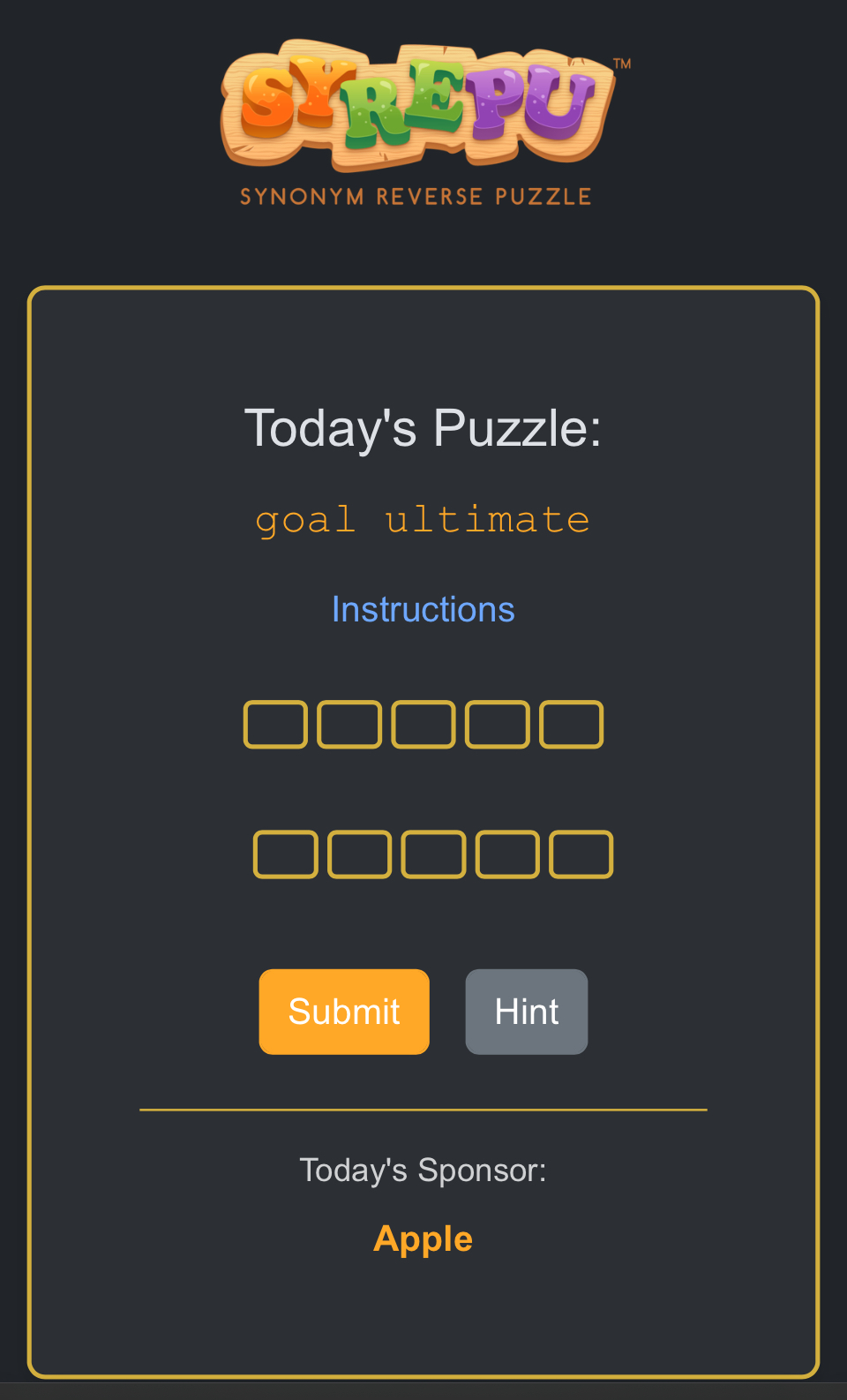847x1400 pixels.
Task: Select the middle letter box of the bottom word
Action: tap(433, 854)
